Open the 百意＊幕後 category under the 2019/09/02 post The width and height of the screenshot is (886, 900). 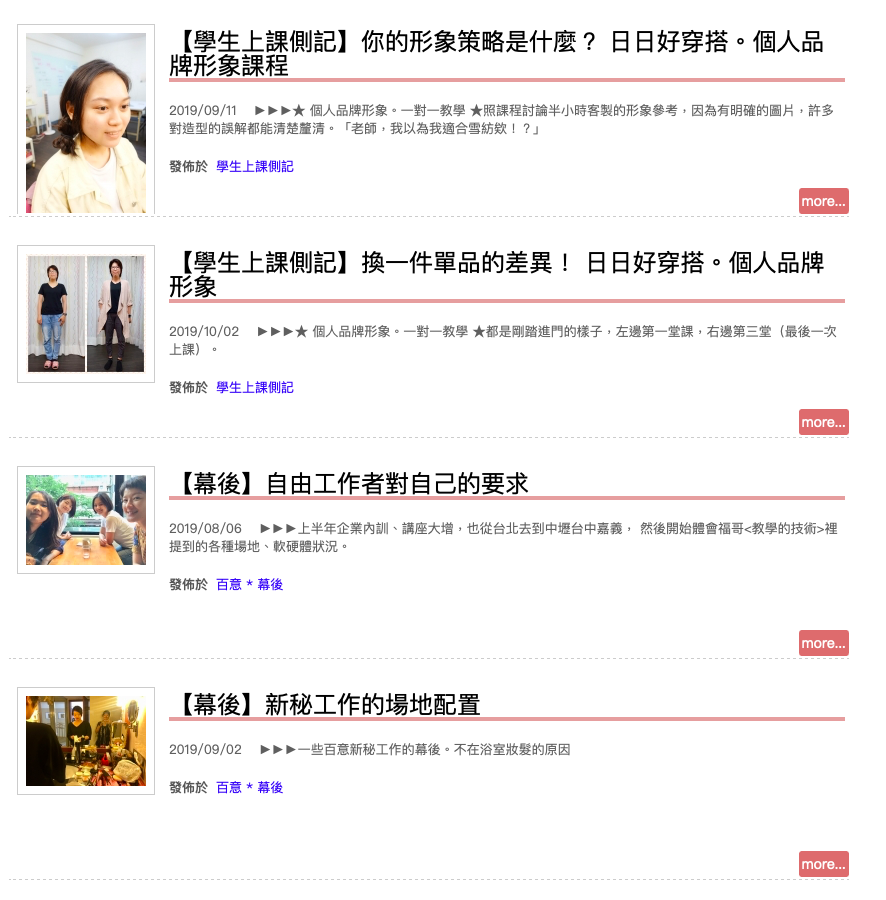pyautogui.click(x=250, y=788)
